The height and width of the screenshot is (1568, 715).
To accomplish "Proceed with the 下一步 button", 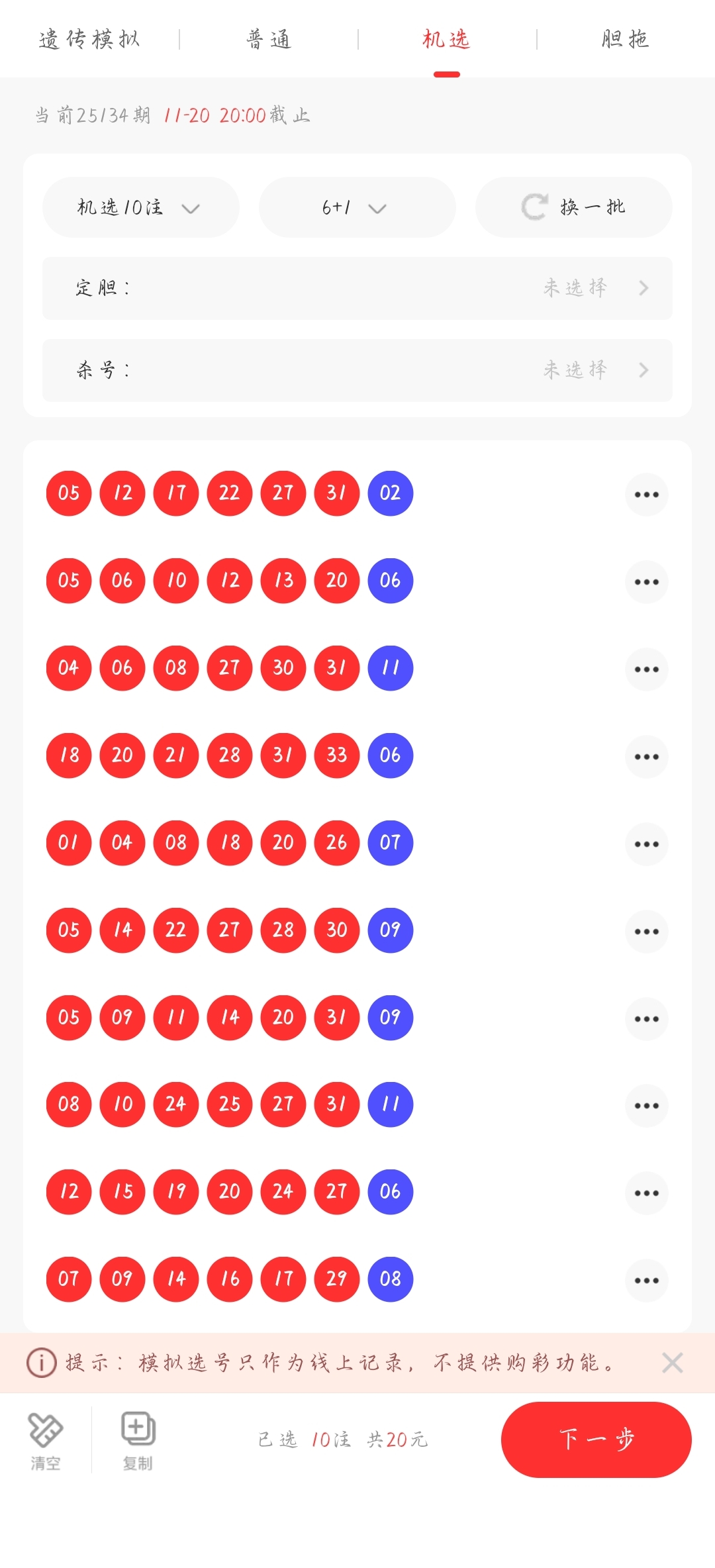I will (596, 1440).
